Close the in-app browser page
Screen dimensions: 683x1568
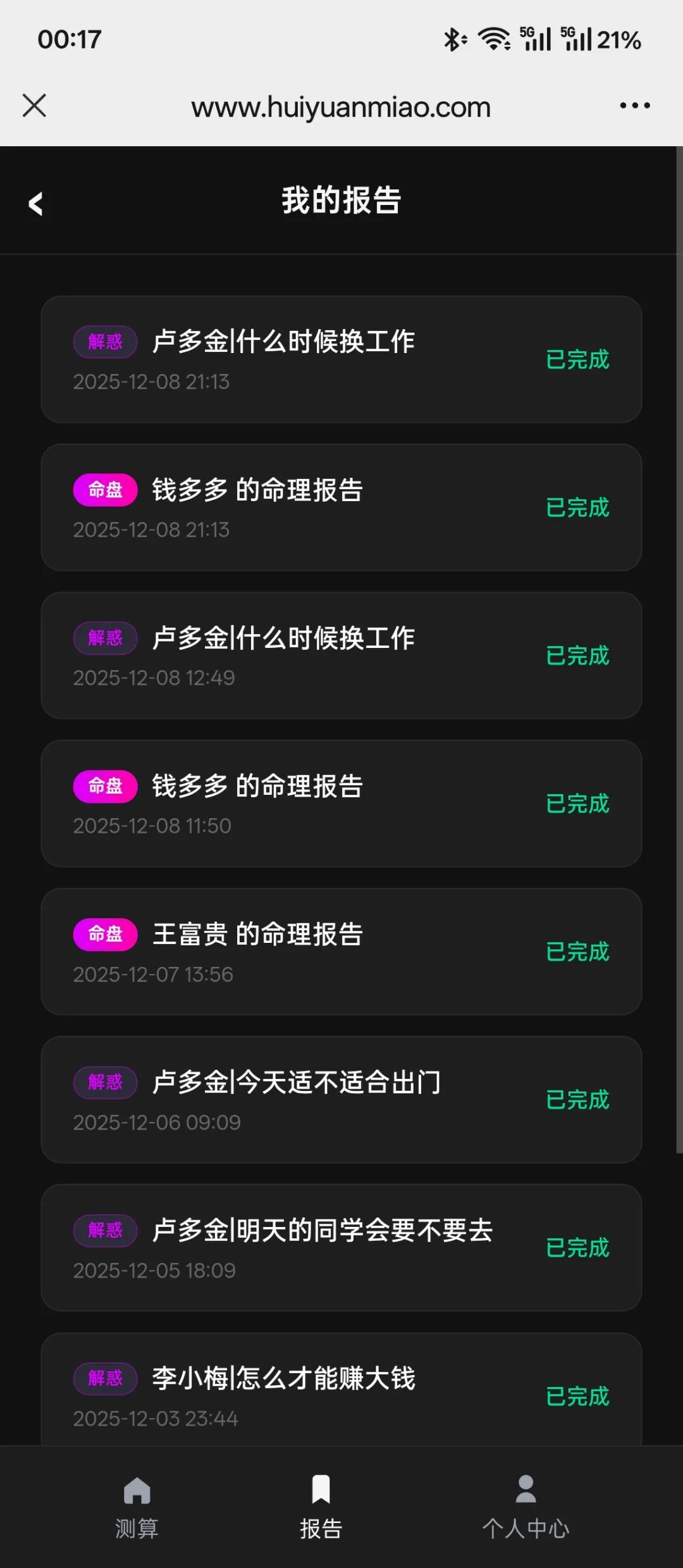[x=34, y=106]
